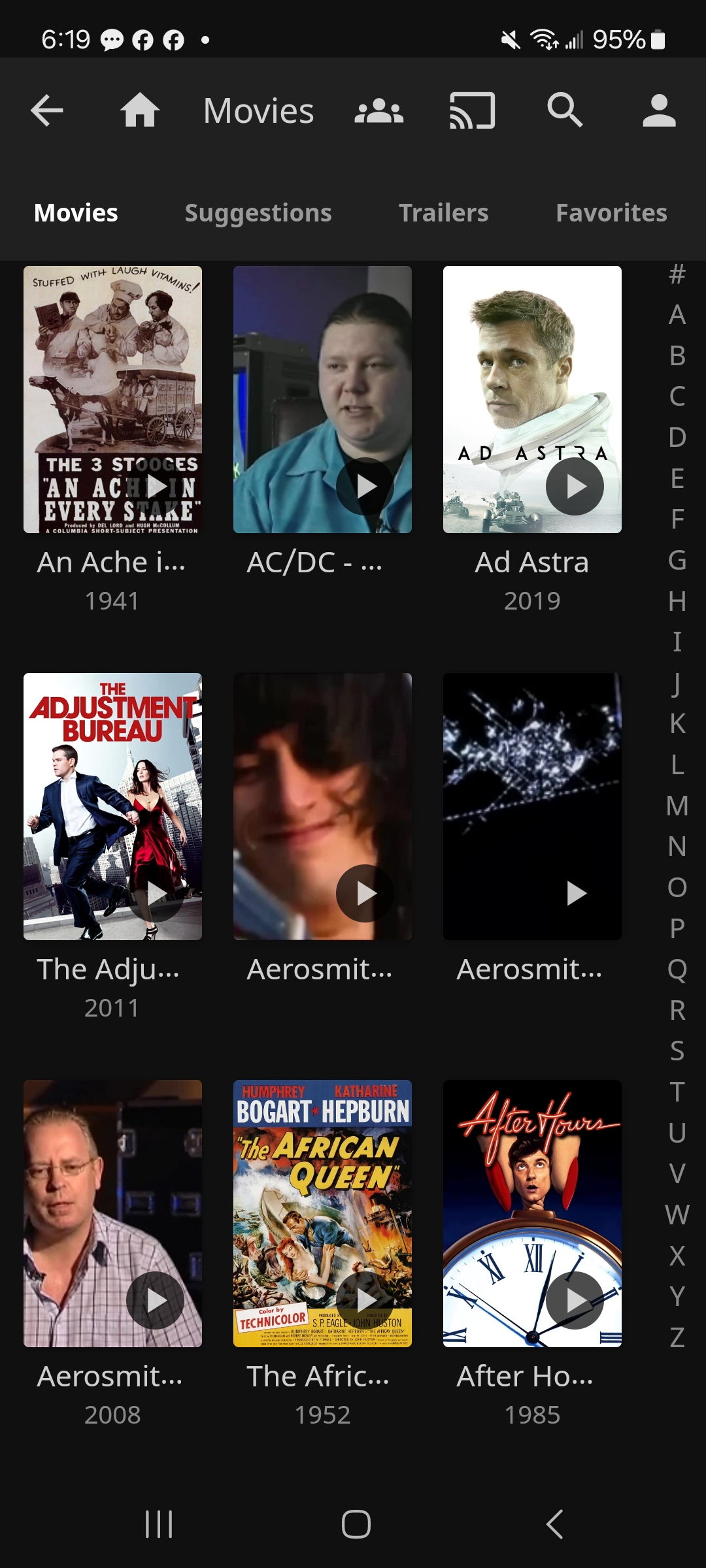Open The Adjustment Bureau poster
Image resolution: width=706 pixels, height=1568 pixels.
112,806
